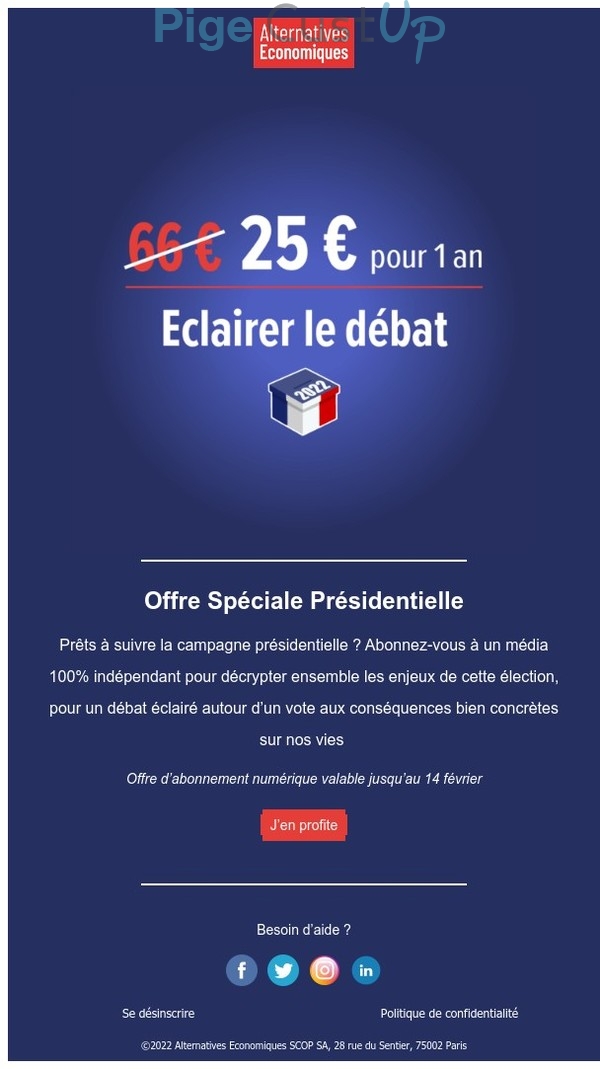Open "Politique de confidentialité" link
This screenshot has width=600, height=1069.
(x=449, y=1013)
